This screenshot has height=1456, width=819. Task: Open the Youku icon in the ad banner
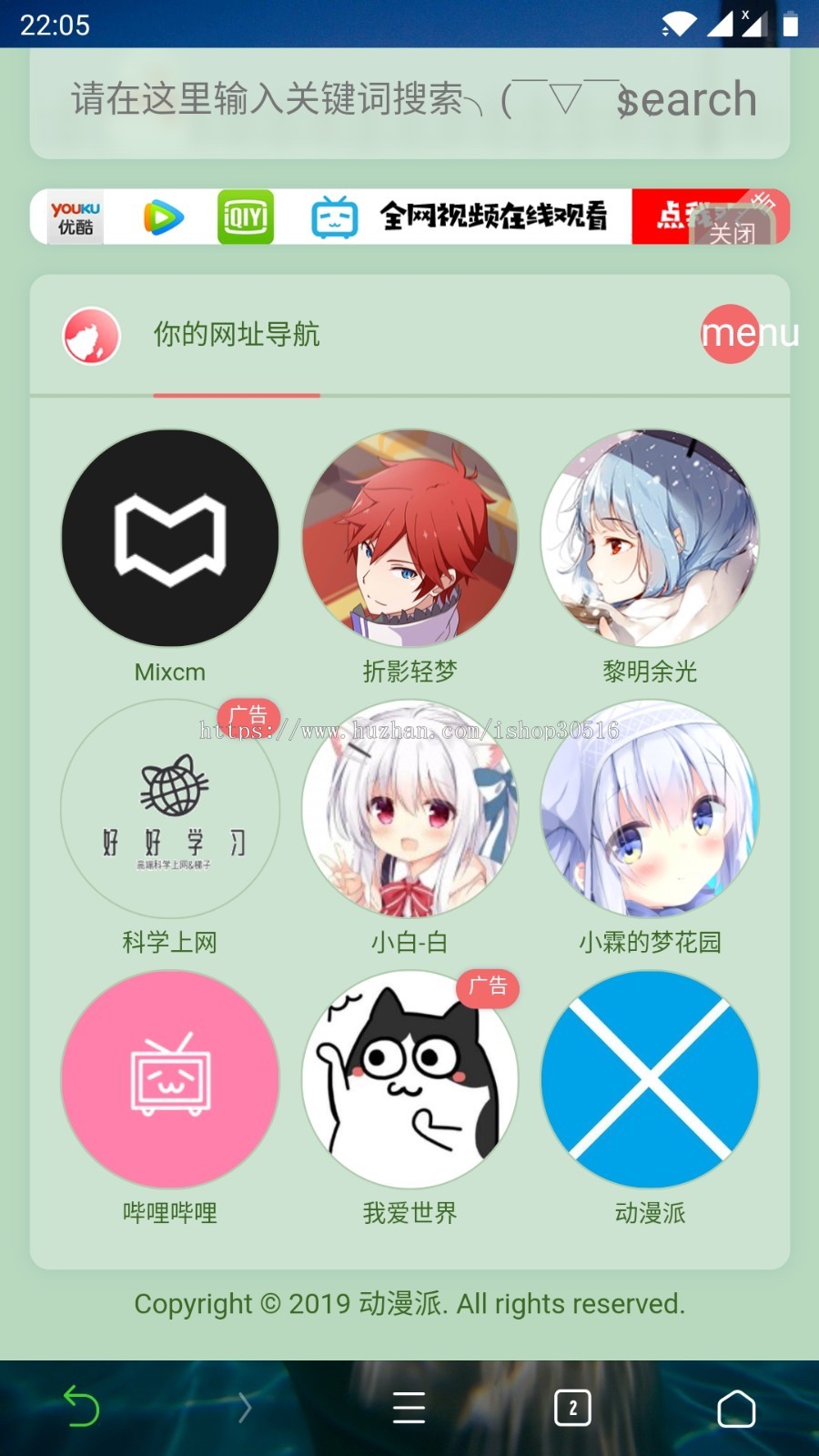[x=75, y=217]
